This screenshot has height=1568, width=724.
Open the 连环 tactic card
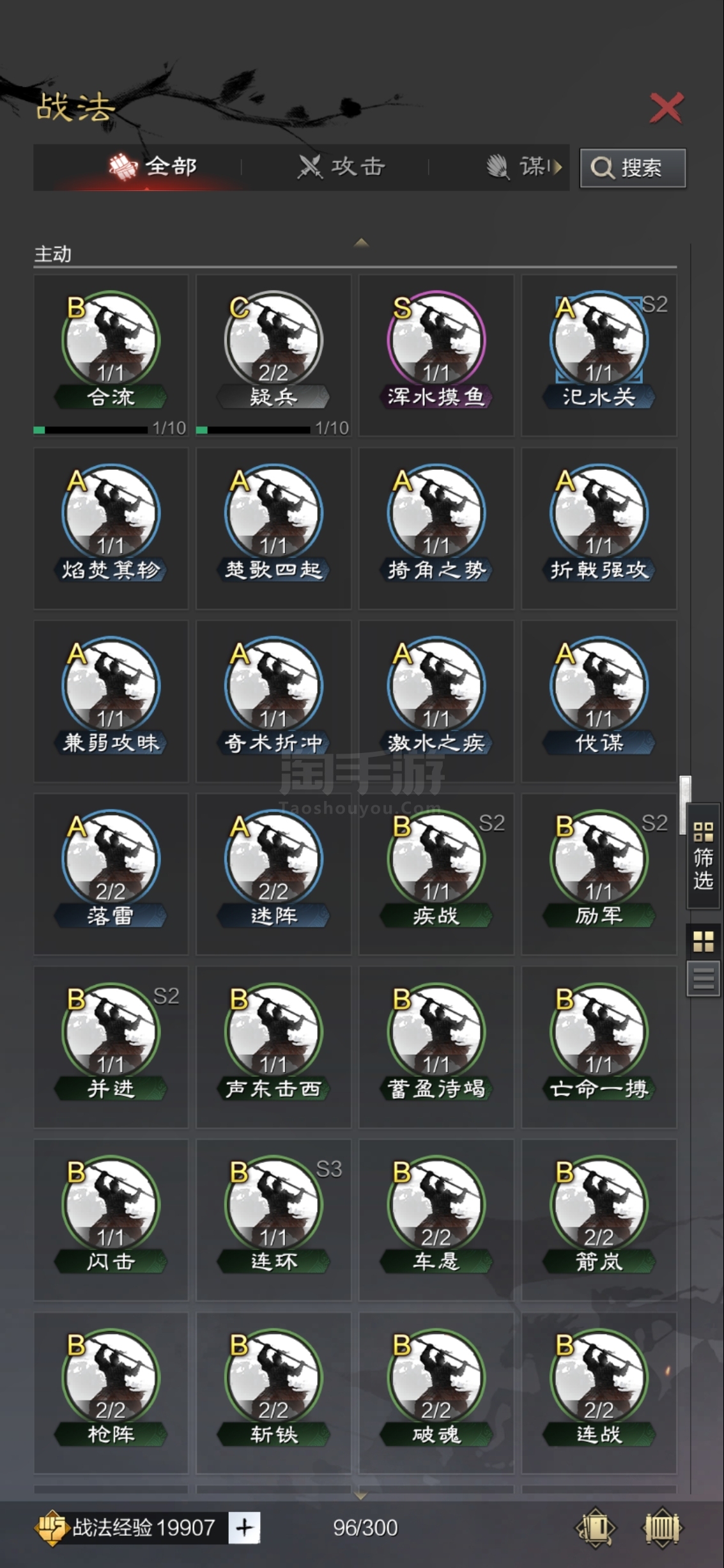click(273, 1220)
